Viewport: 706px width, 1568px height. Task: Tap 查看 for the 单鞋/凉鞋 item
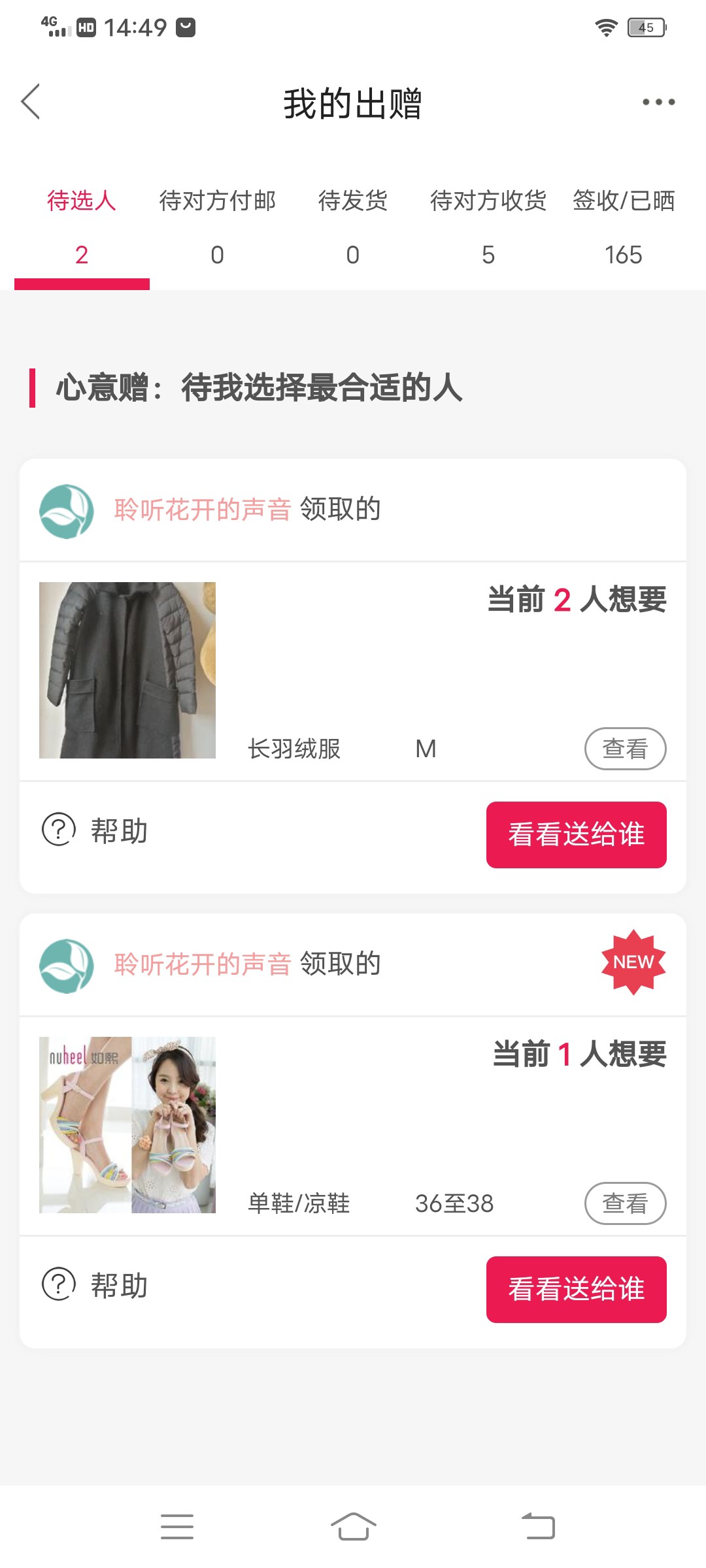pos(625,1203)
